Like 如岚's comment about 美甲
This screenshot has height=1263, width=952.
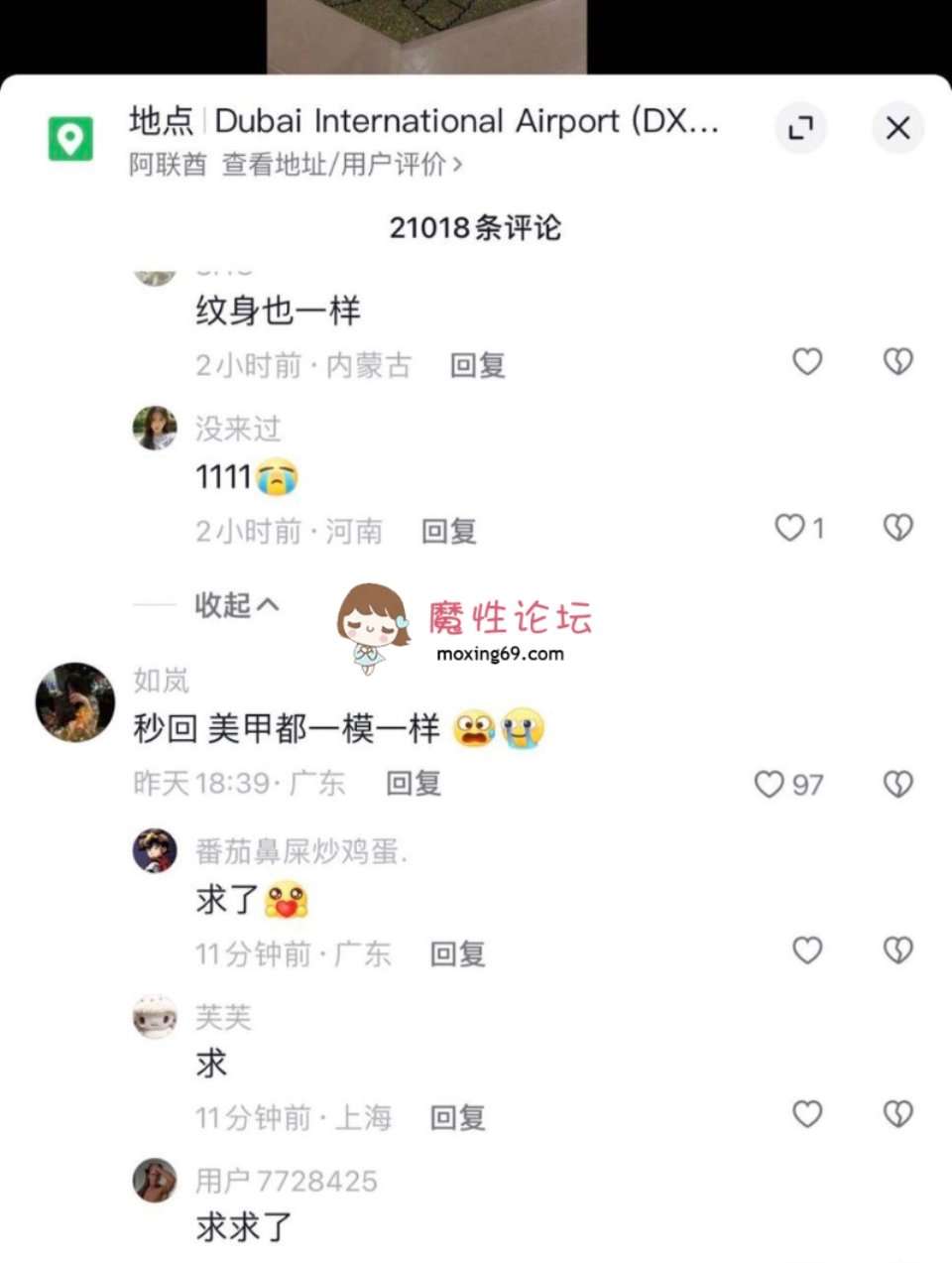click(770, 784)
